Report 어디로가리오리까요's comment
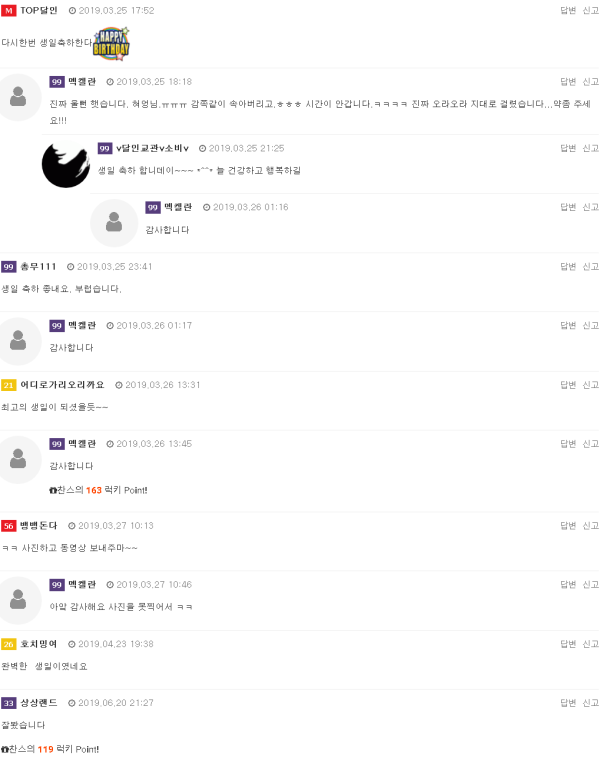The width and height of the screenshot is (600, 759). [591, 385]
